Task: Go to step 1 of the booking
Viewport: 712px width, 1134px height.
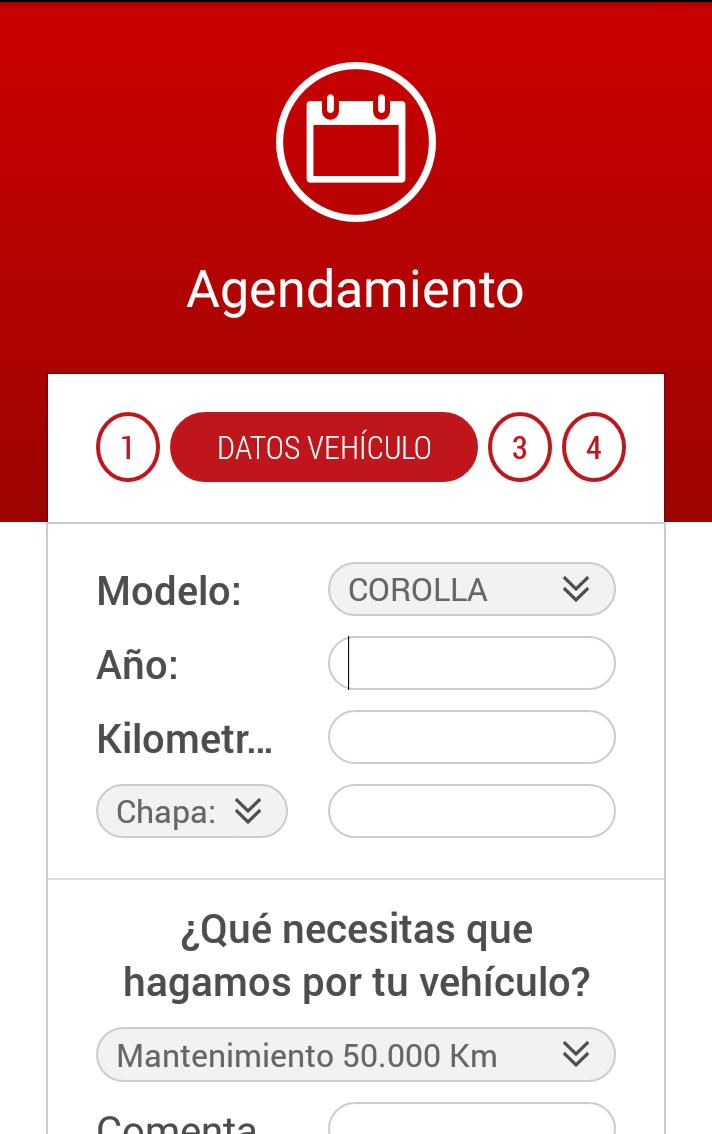Action: [x=127, y=447]
